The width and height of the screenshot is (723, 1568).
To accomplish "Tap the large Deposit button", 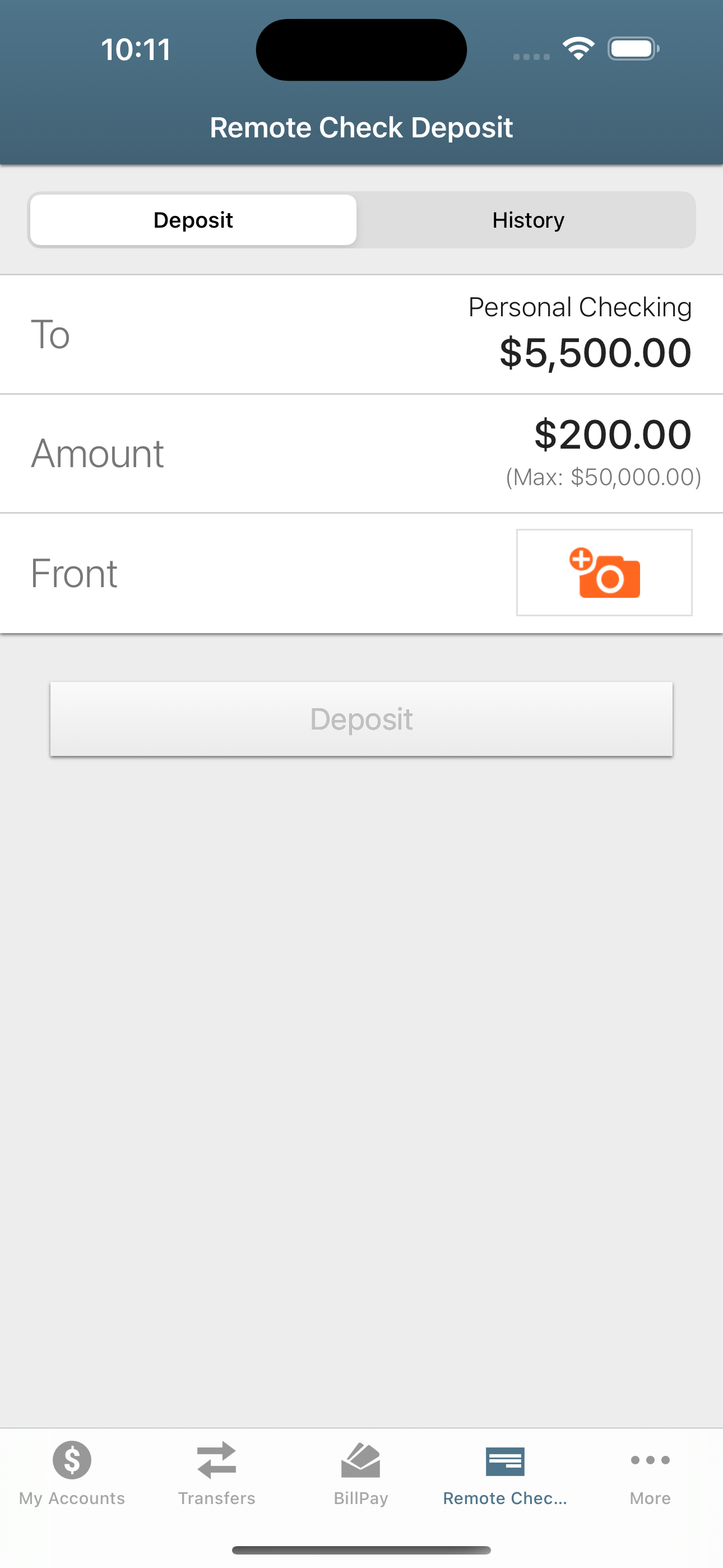I will pos(361,719).
